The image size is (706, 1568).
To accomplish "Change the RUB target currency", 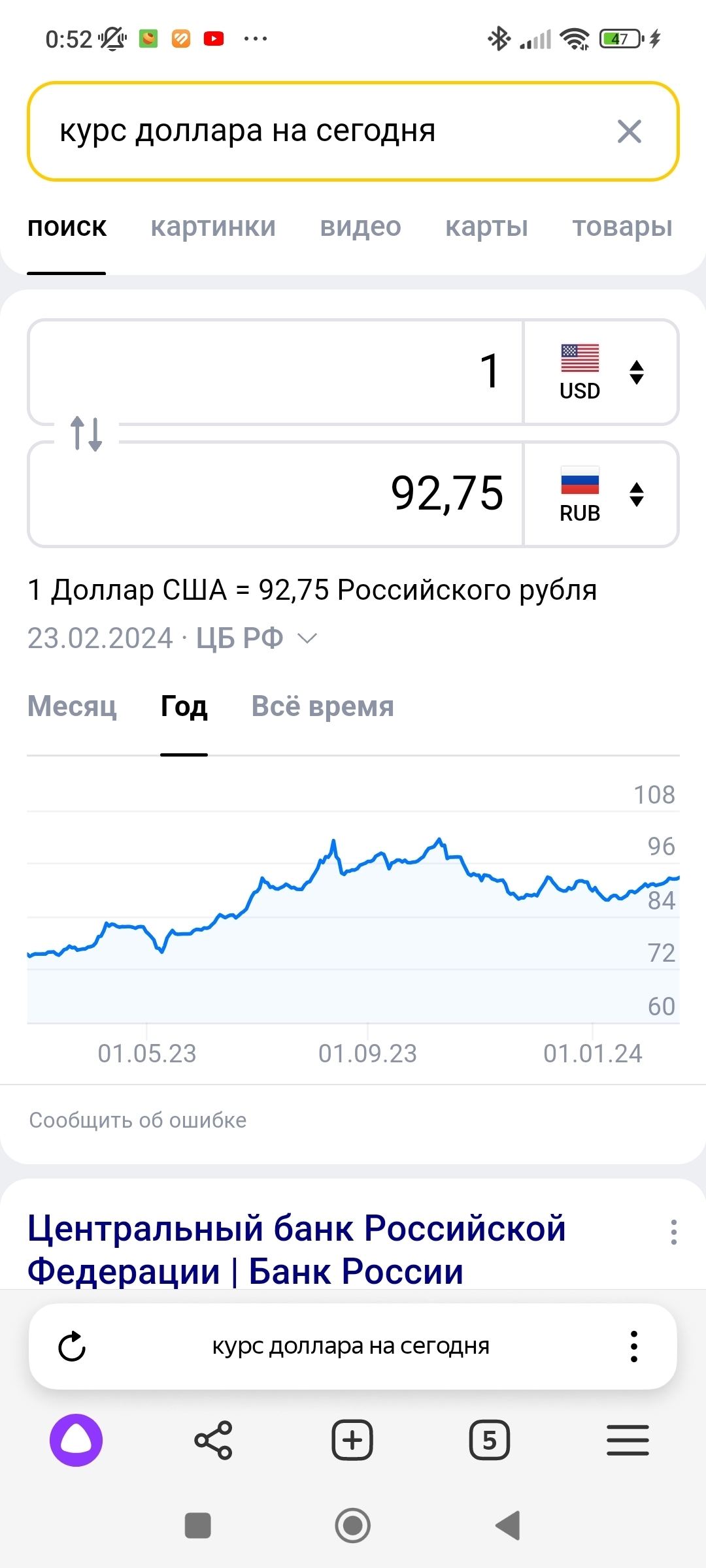I will click(601, 495).
